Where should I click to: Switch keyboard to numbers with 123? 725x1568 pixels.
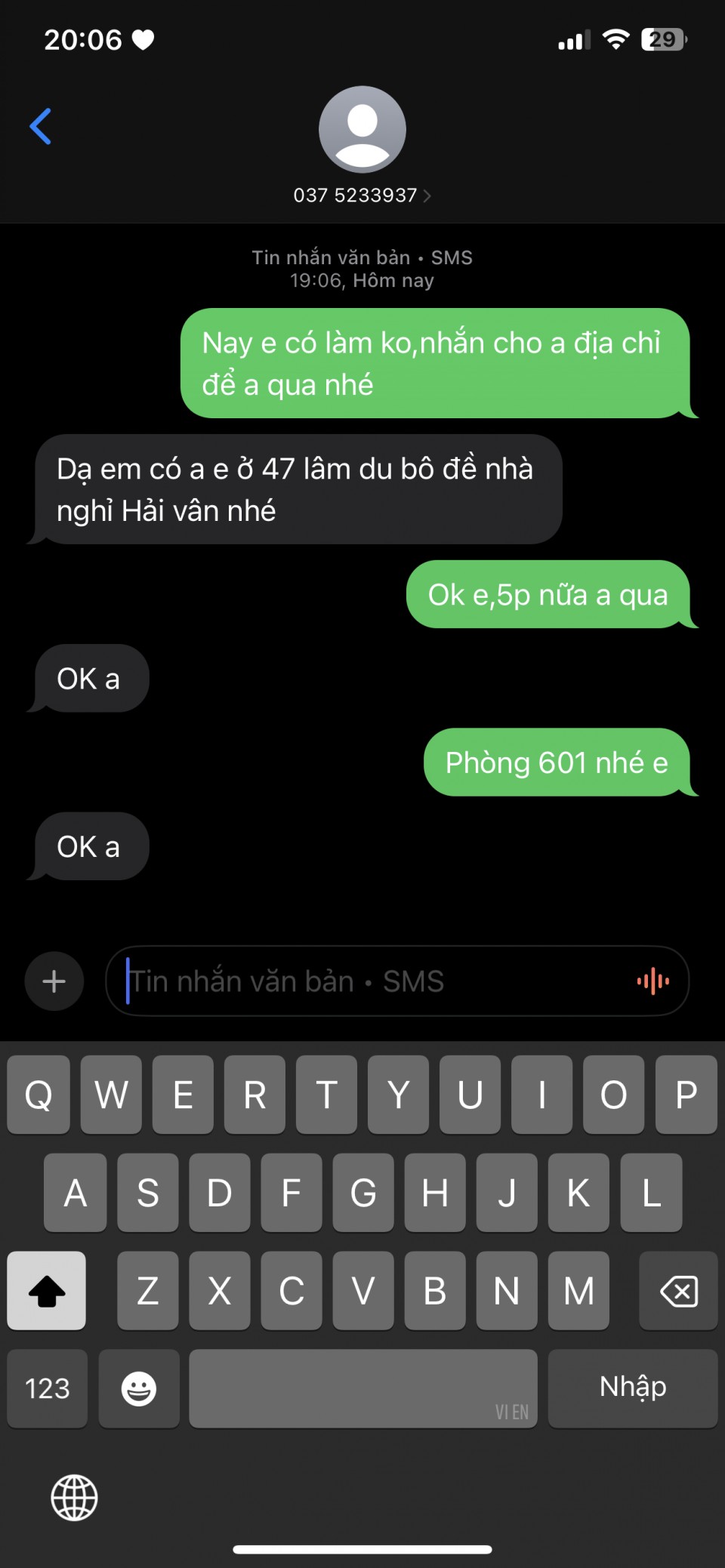(47, 1388)
